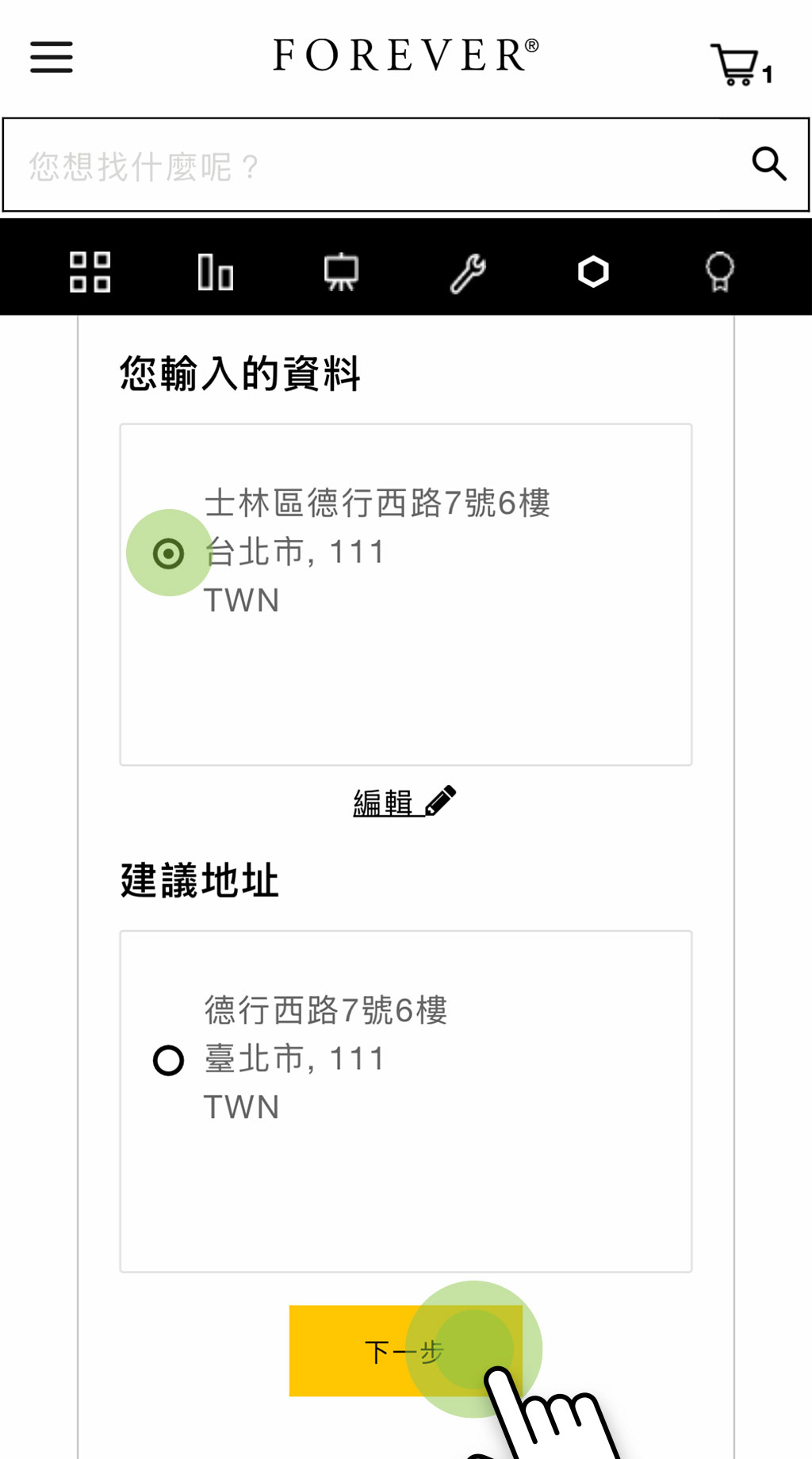812x1459 pixels.
Task: Tap the magnifier search icon
Action: point(768,164)
